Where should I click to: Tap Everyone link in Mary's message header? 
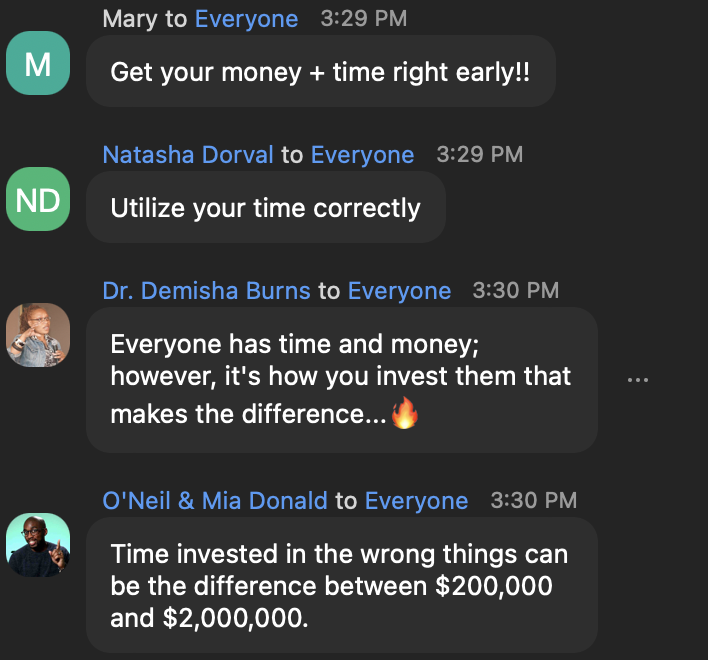(246, 18)
